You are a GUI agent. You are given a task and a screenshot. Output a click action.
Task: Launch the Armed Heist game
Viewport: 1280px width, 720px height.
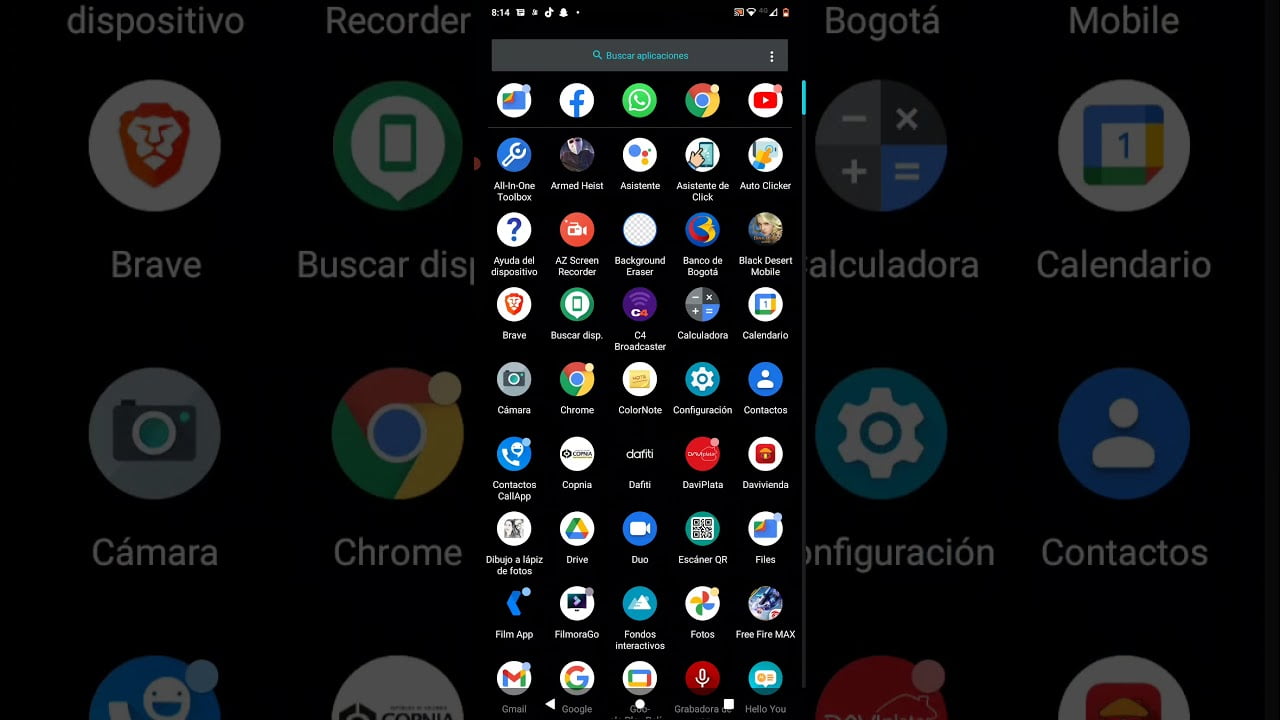click(x=577, y=156)
